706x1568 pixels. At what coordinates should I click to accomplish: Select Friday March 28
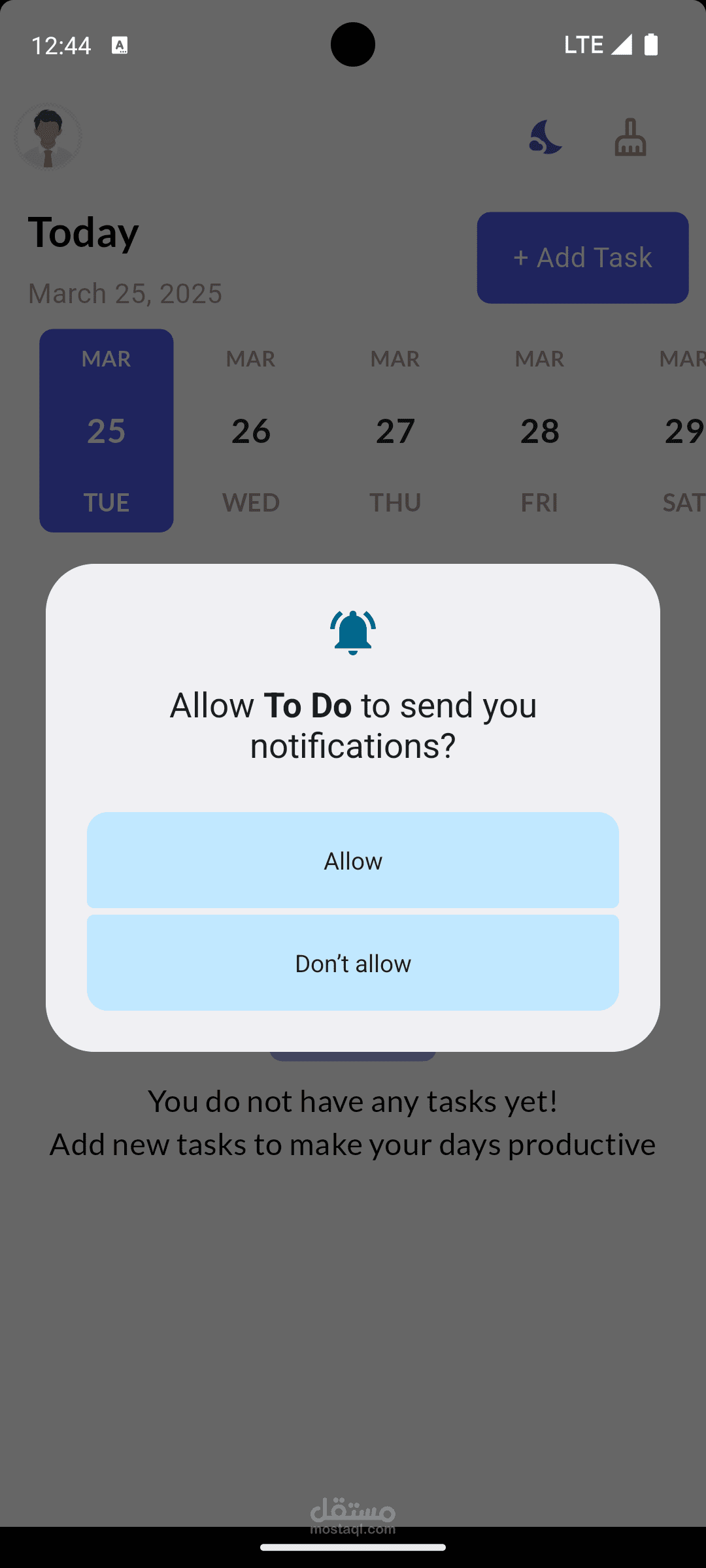click(x=540, y=431)
